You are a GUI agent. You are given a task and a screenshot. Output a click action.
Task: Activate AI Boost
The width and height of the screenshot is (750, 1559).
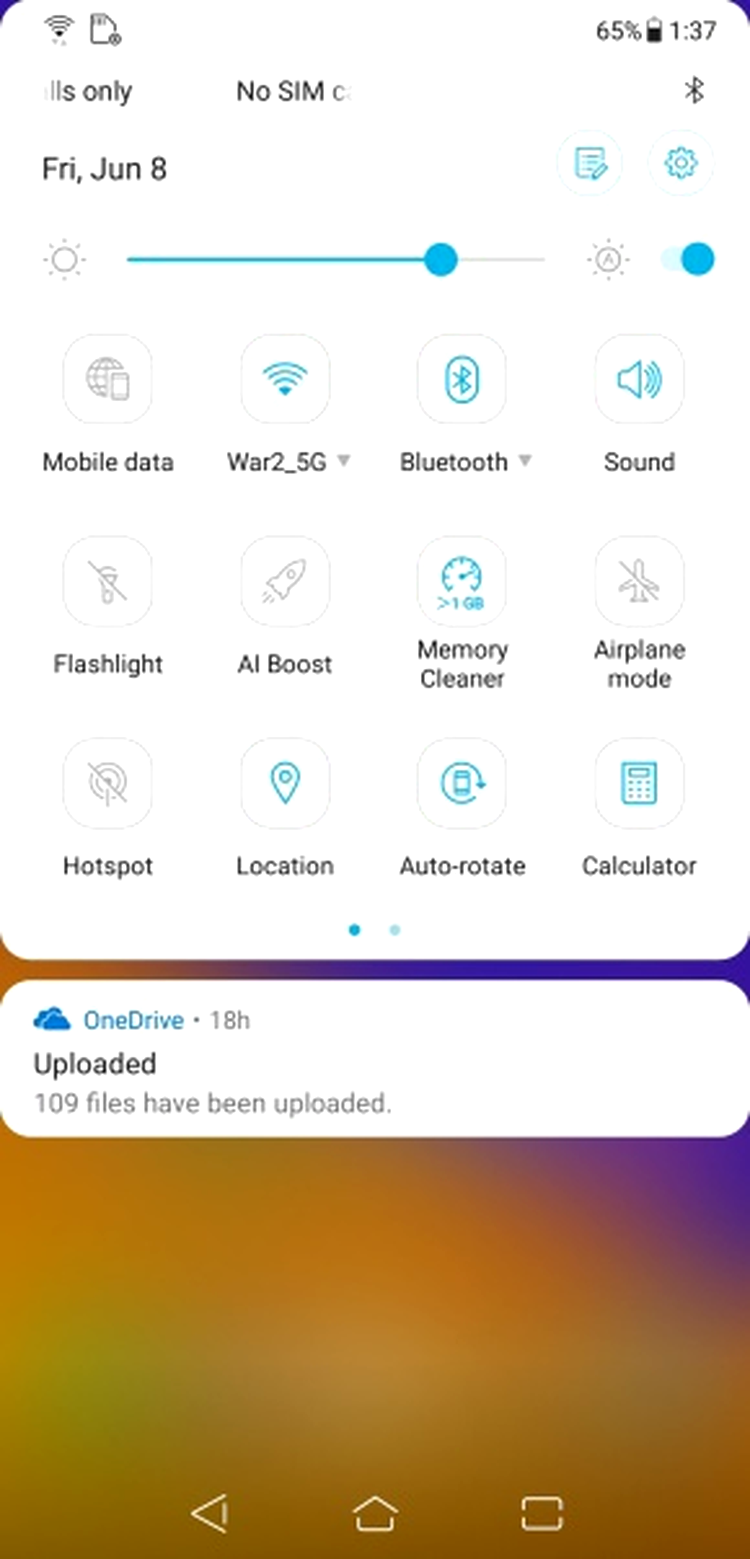[285, 582]
